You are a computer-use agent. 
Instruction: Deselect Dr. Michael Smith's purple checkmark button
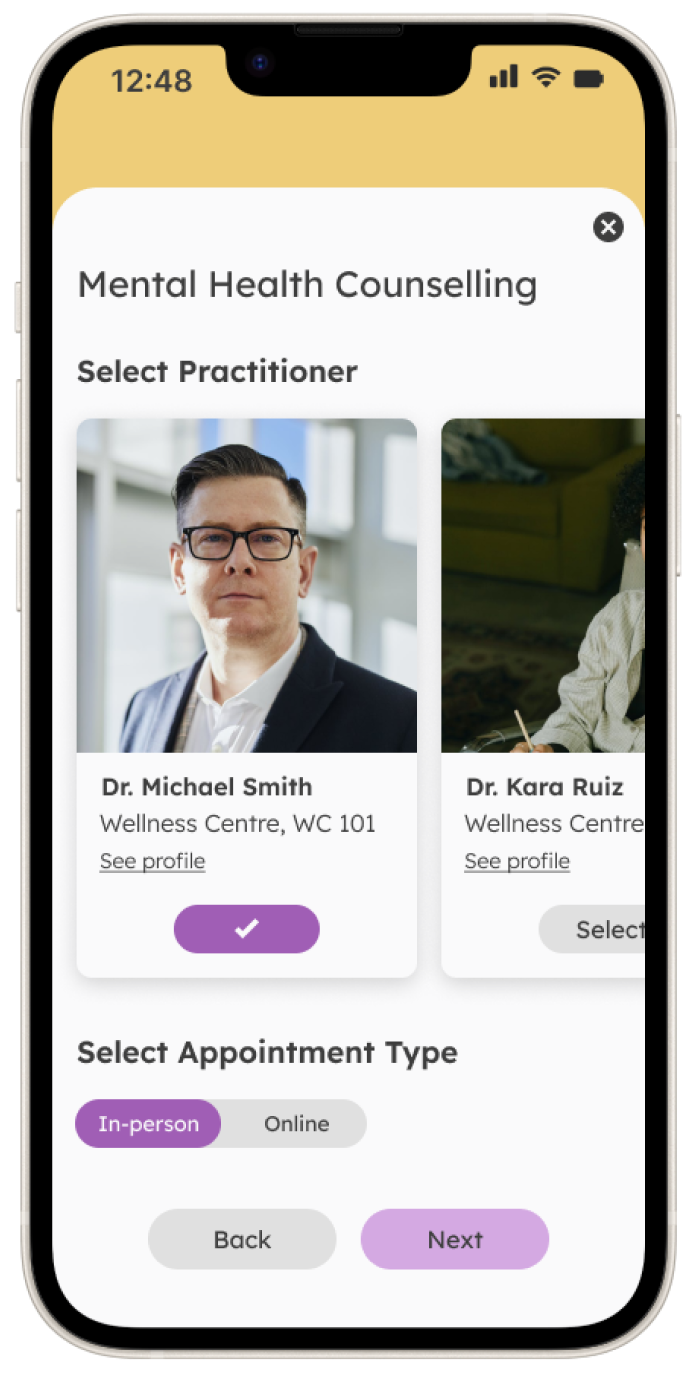coord(246,929)
